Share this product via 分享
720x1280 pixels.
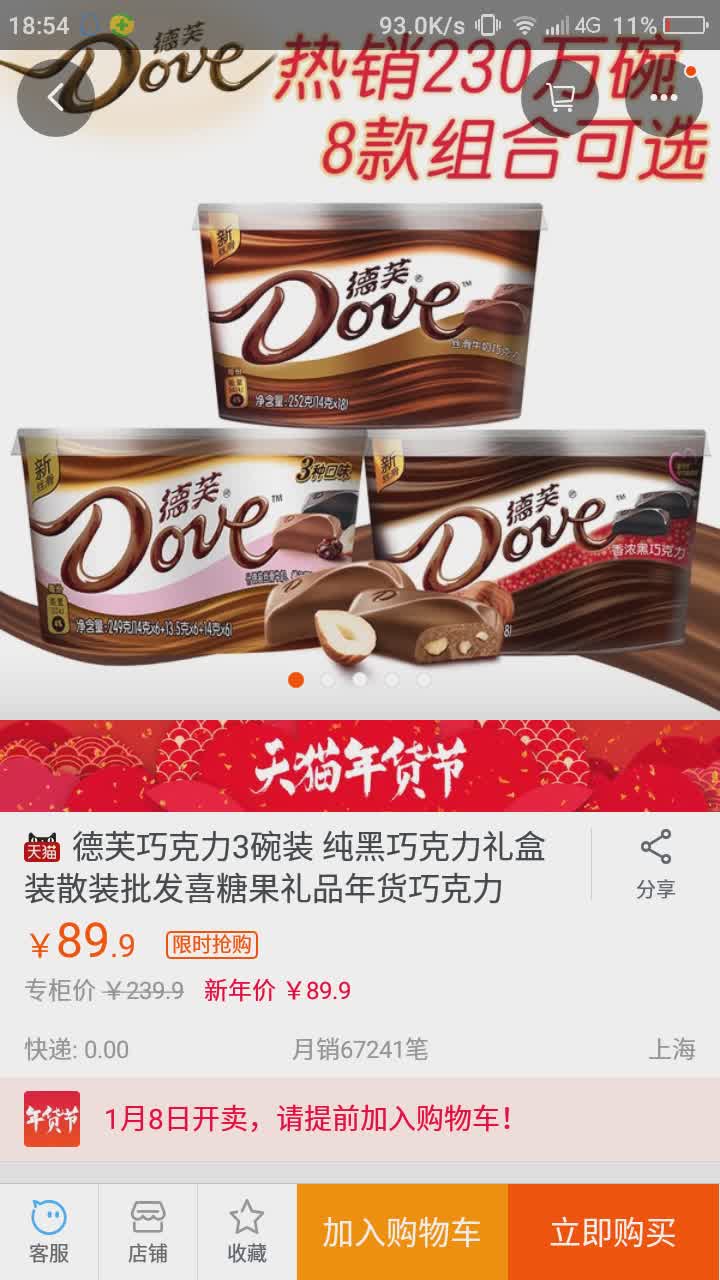[655, 865]
